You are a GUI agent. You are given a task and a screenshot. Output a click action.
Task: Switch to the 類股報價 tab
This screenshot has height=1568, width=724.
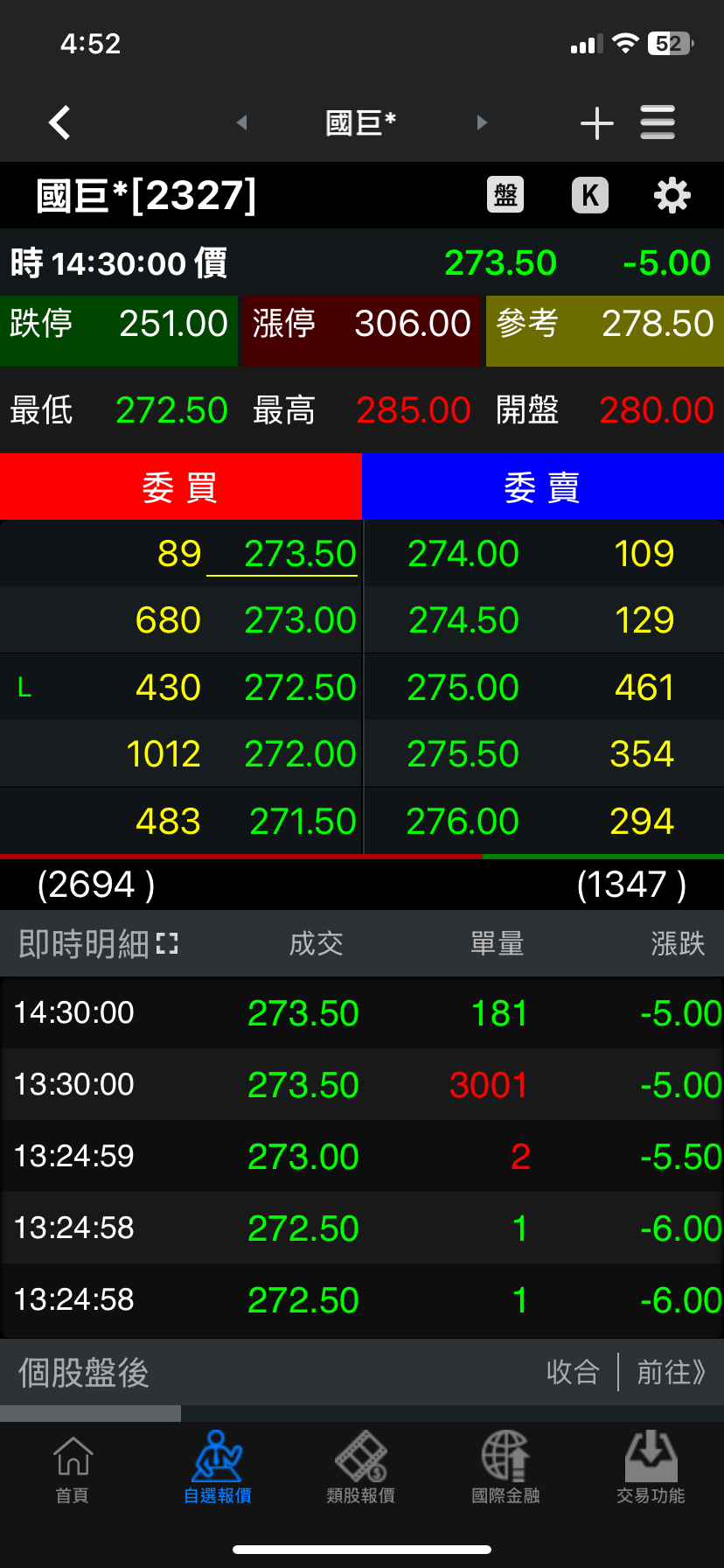(x=361, y=1469)
